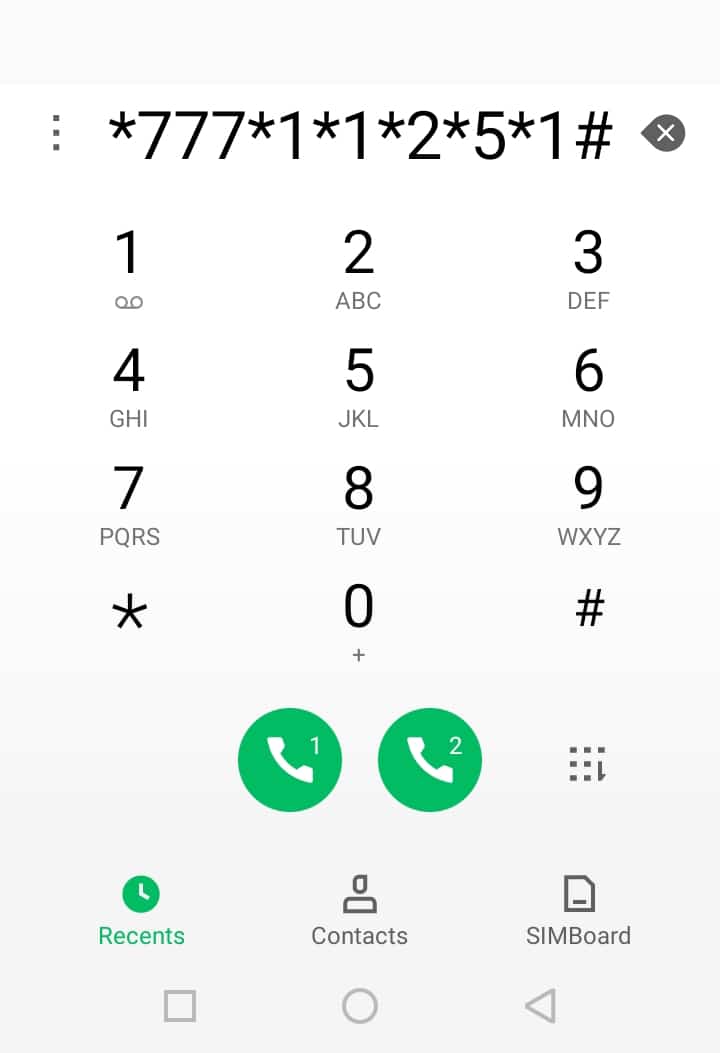Image resolution: width=720 pixels, height=1053 pixels.
Task: Tap the 3 DEF key
Action: click(x=588, y=267)
